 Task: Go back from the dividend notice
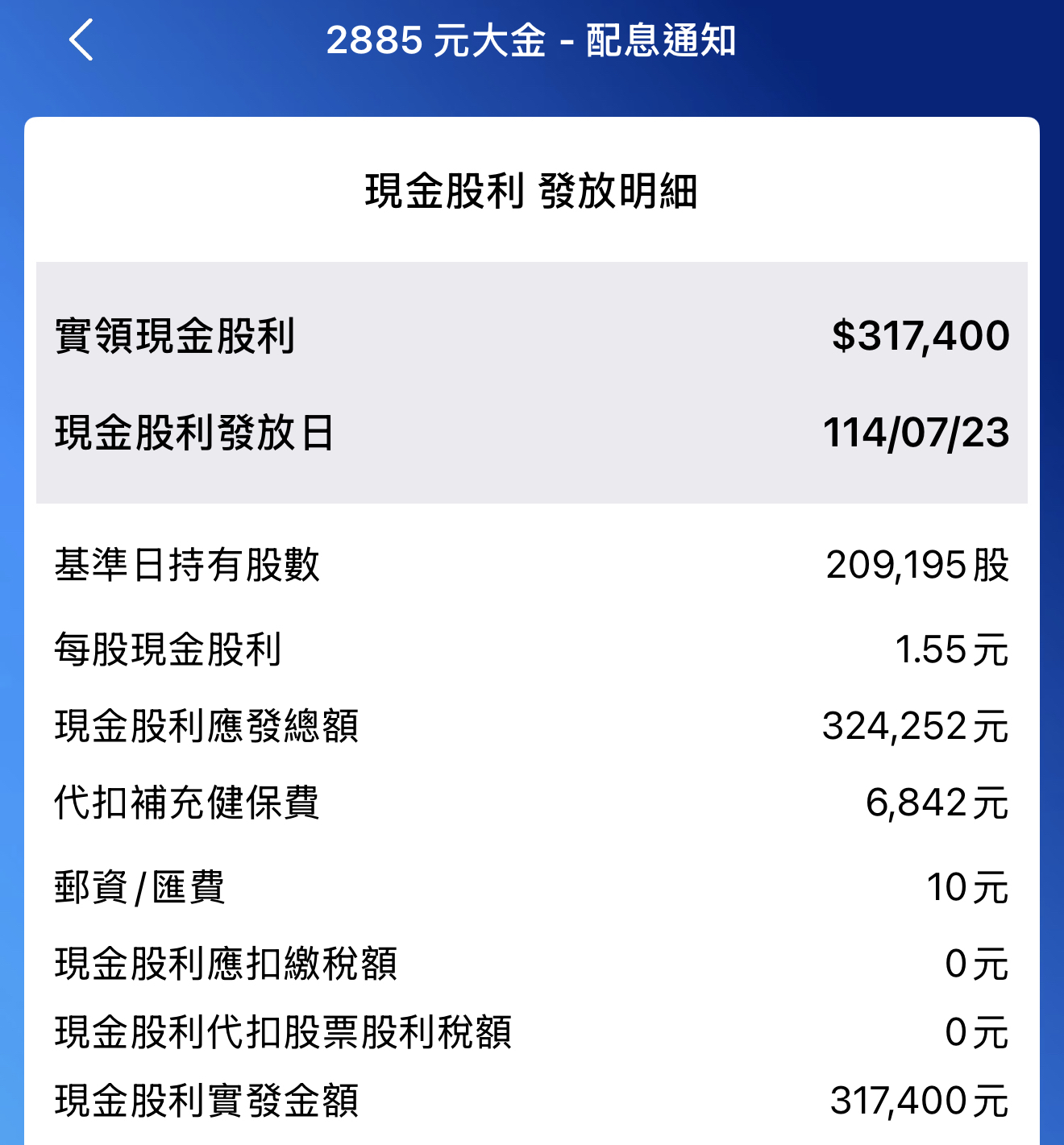[x=81, y=40]
